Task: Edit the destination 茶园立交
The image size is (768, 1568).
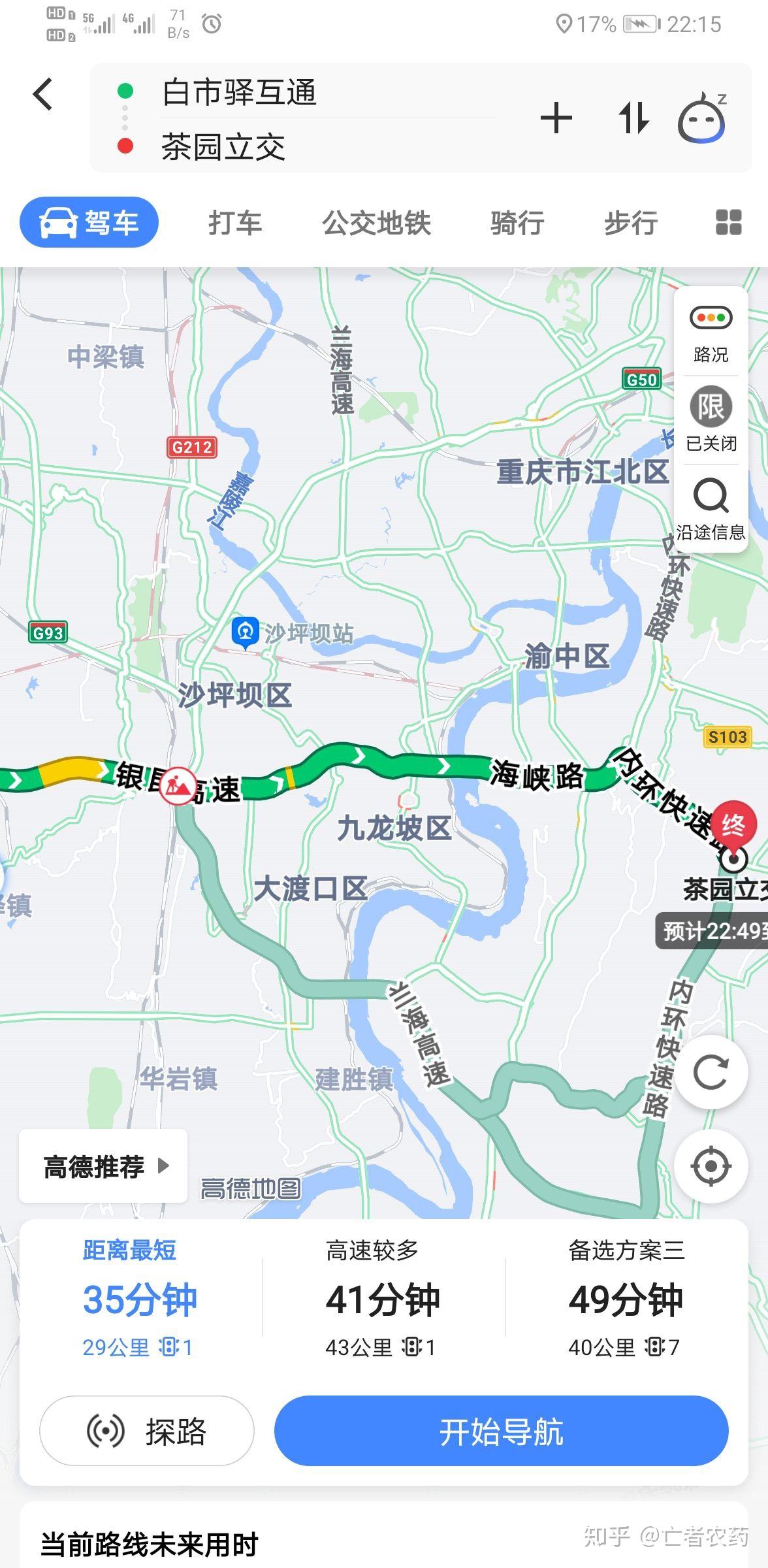Action: click(x=223, y=147)
